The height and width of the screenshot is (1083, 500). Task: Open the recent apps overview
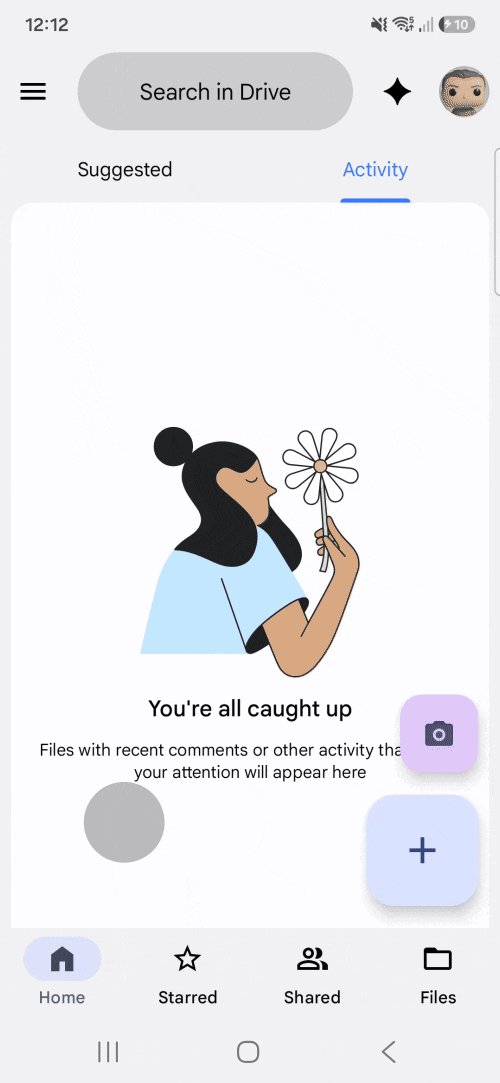point(108,1052)
